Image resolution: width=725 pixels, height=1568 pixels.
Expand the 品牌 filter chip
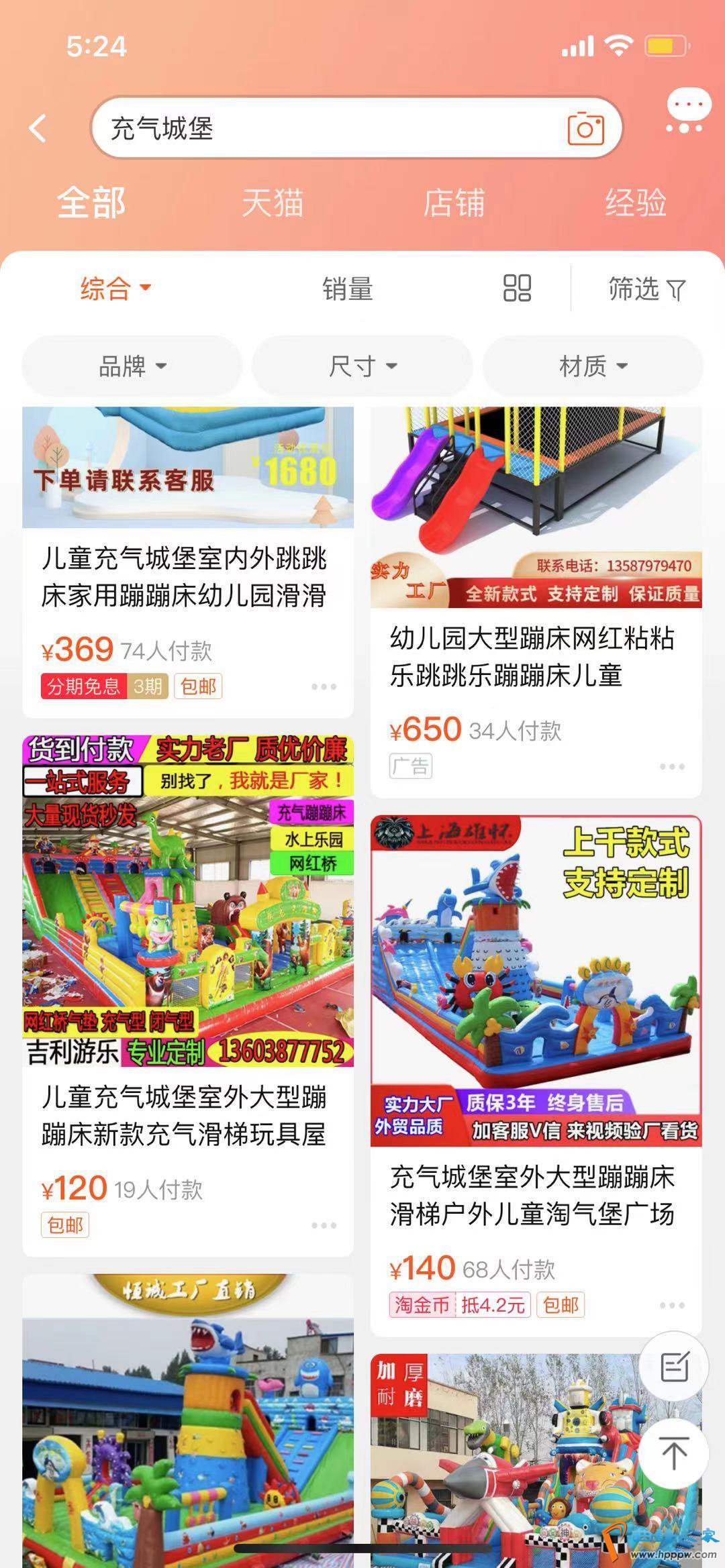132,366
